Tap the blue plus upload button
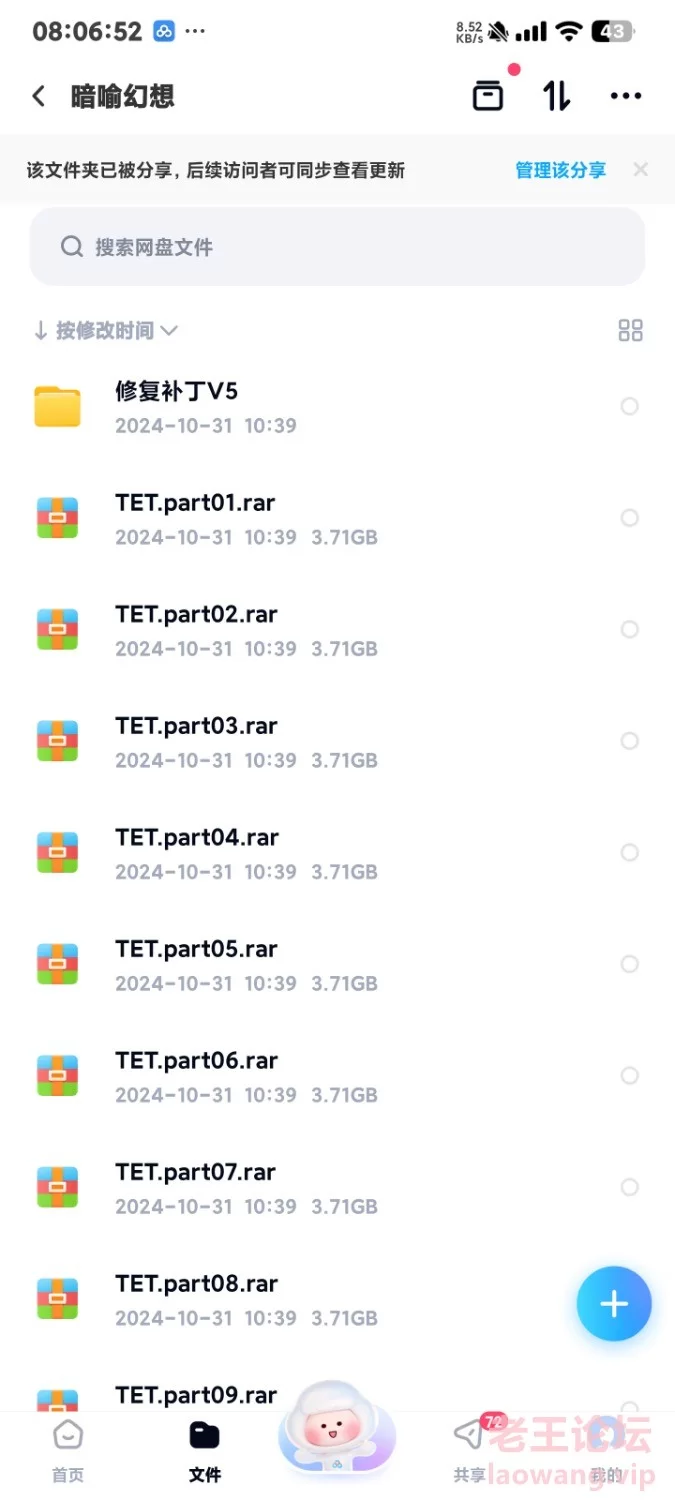 point(614,1304)
